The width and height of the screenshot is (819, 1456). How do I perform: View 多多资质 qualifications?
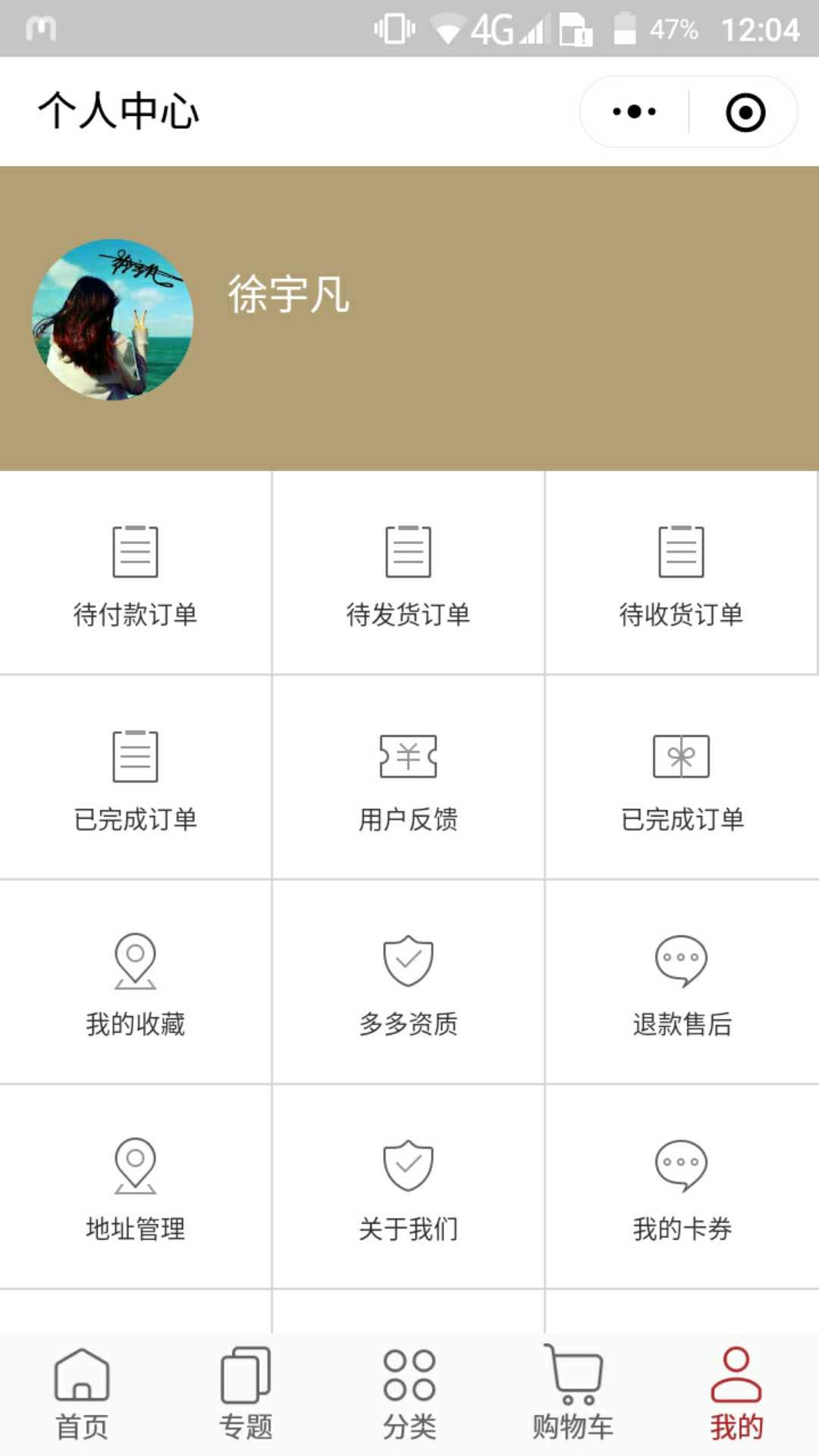click(408, 986)
